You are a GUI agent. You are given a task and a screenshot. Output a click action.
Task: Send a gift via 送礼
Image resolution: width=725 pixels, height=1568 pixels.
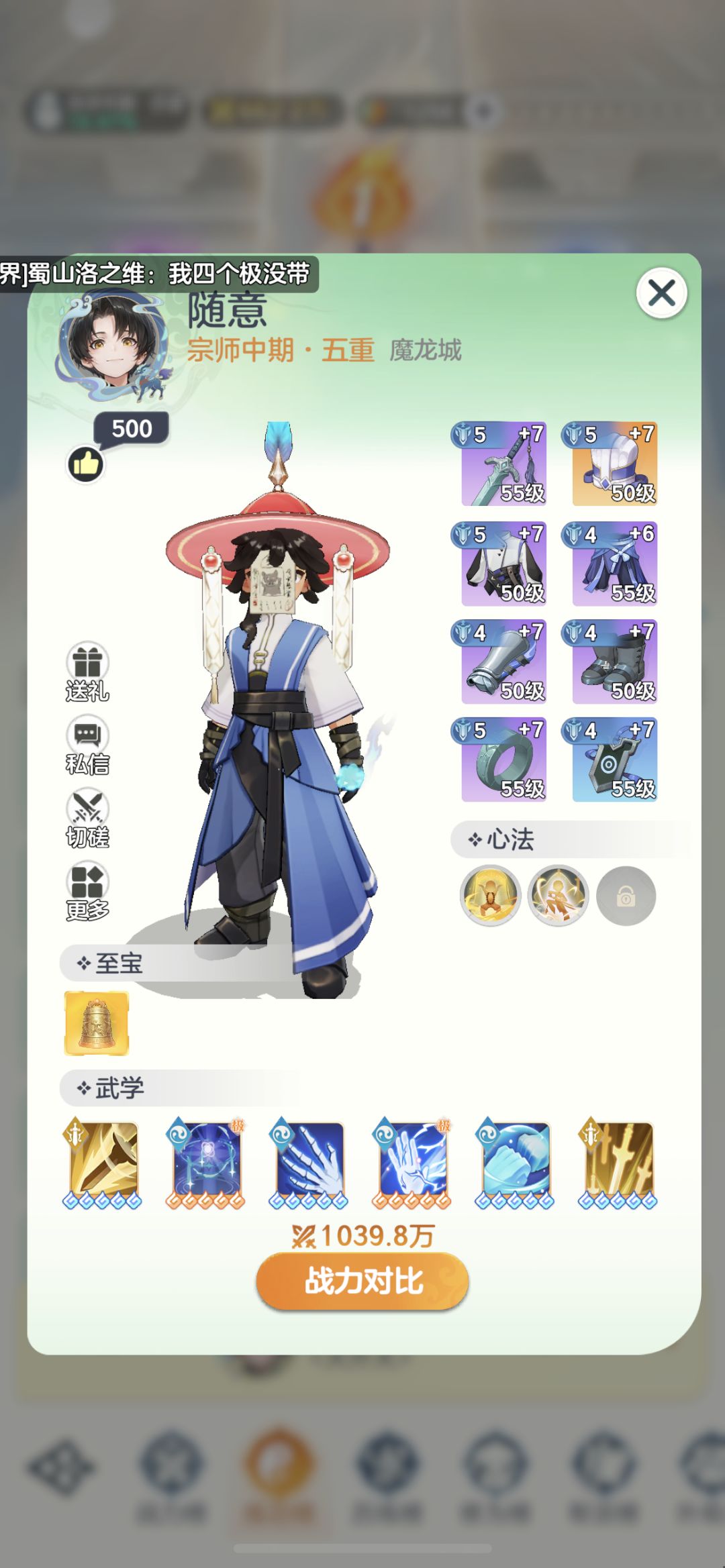coord(87,672)
